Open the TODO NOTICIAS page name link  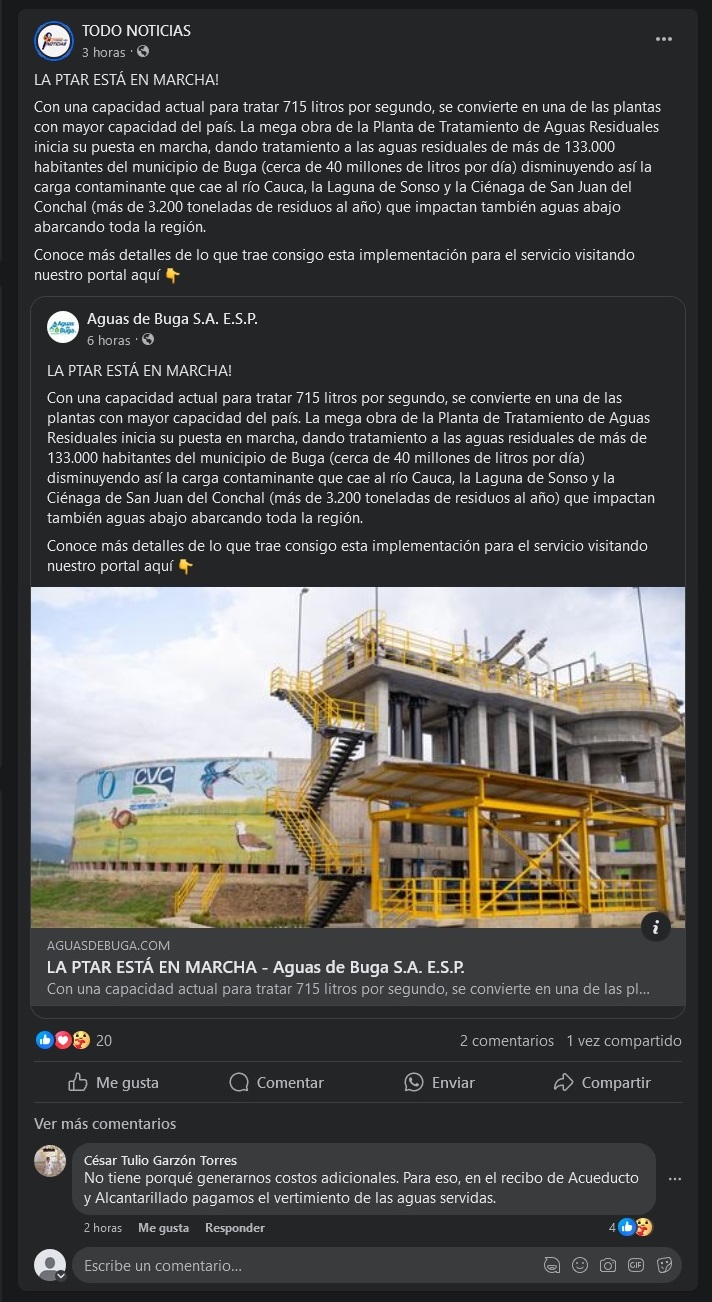click(x=136, y=31)
